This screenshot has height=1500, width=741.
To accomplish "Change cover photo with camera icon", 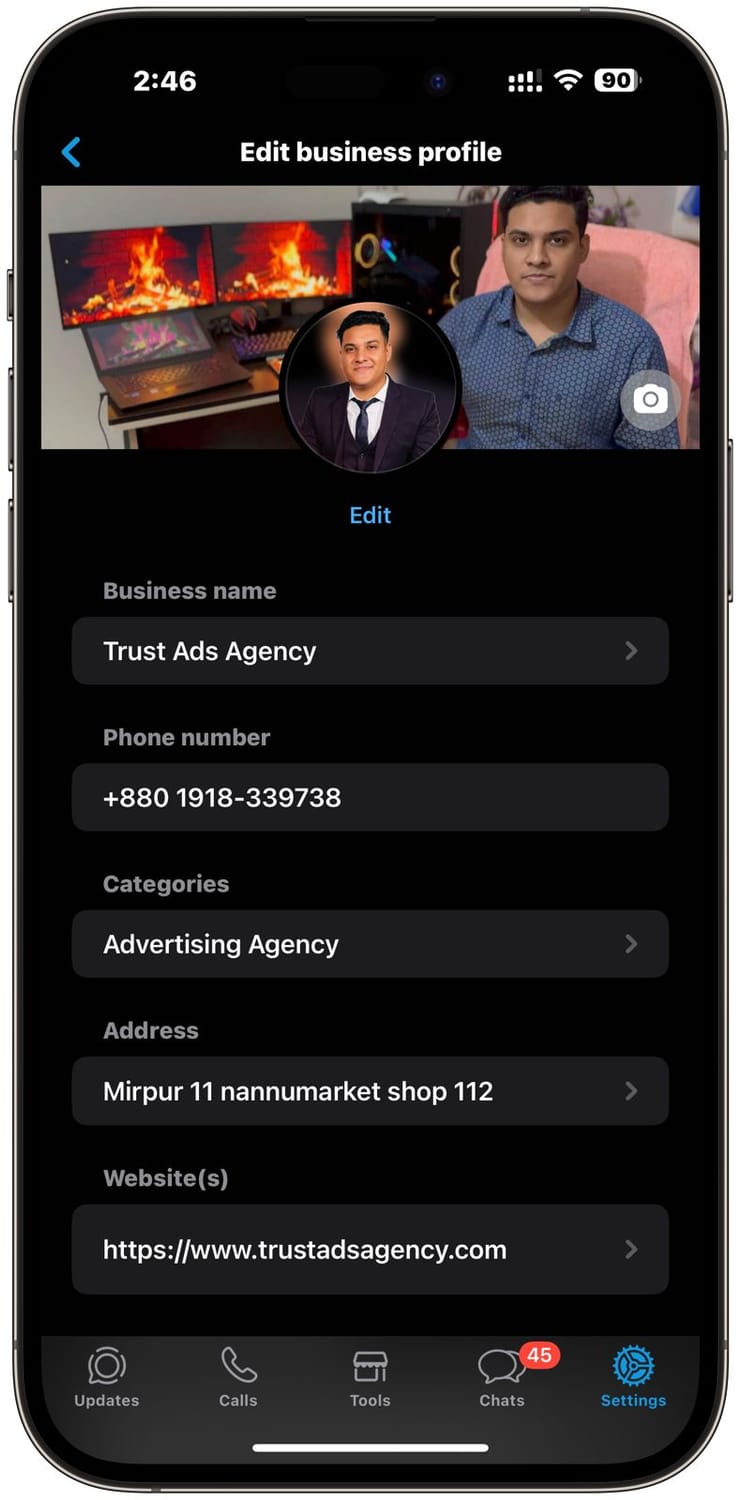I will (651, 400).
